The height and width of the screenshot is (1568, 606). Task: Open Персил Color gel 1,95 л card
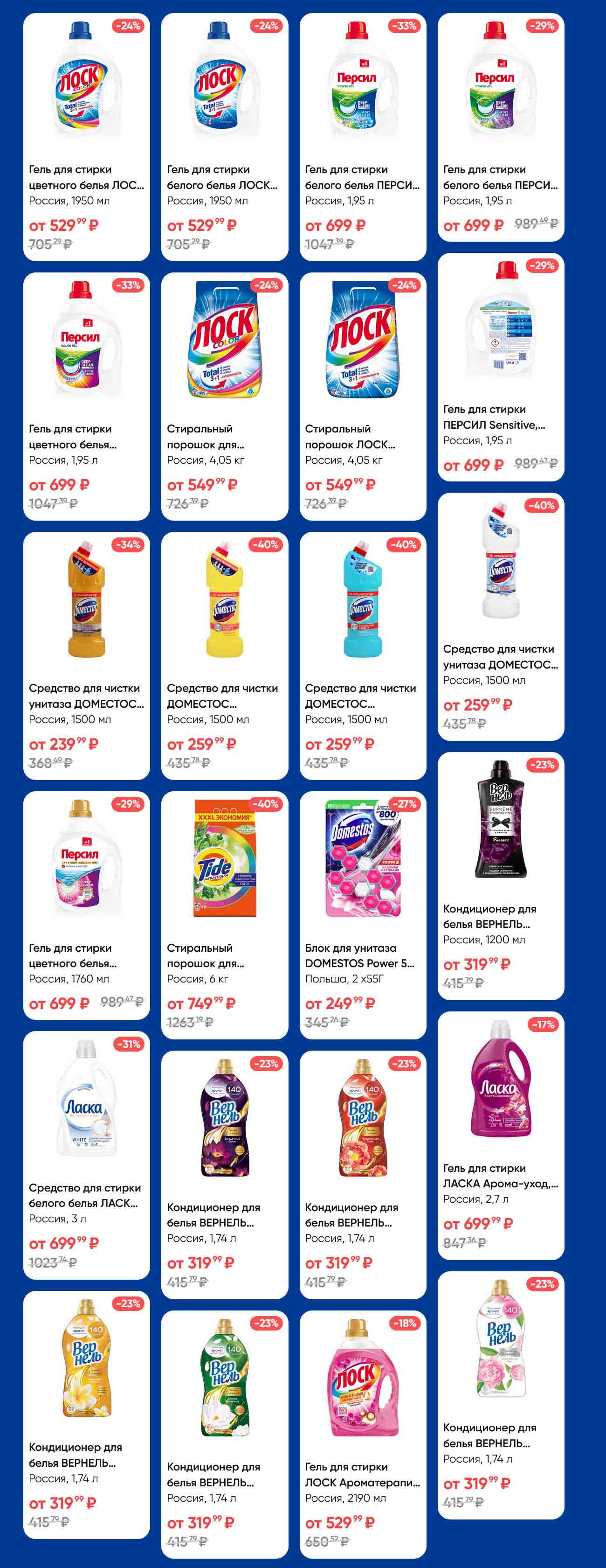click(x=86, y=396)
